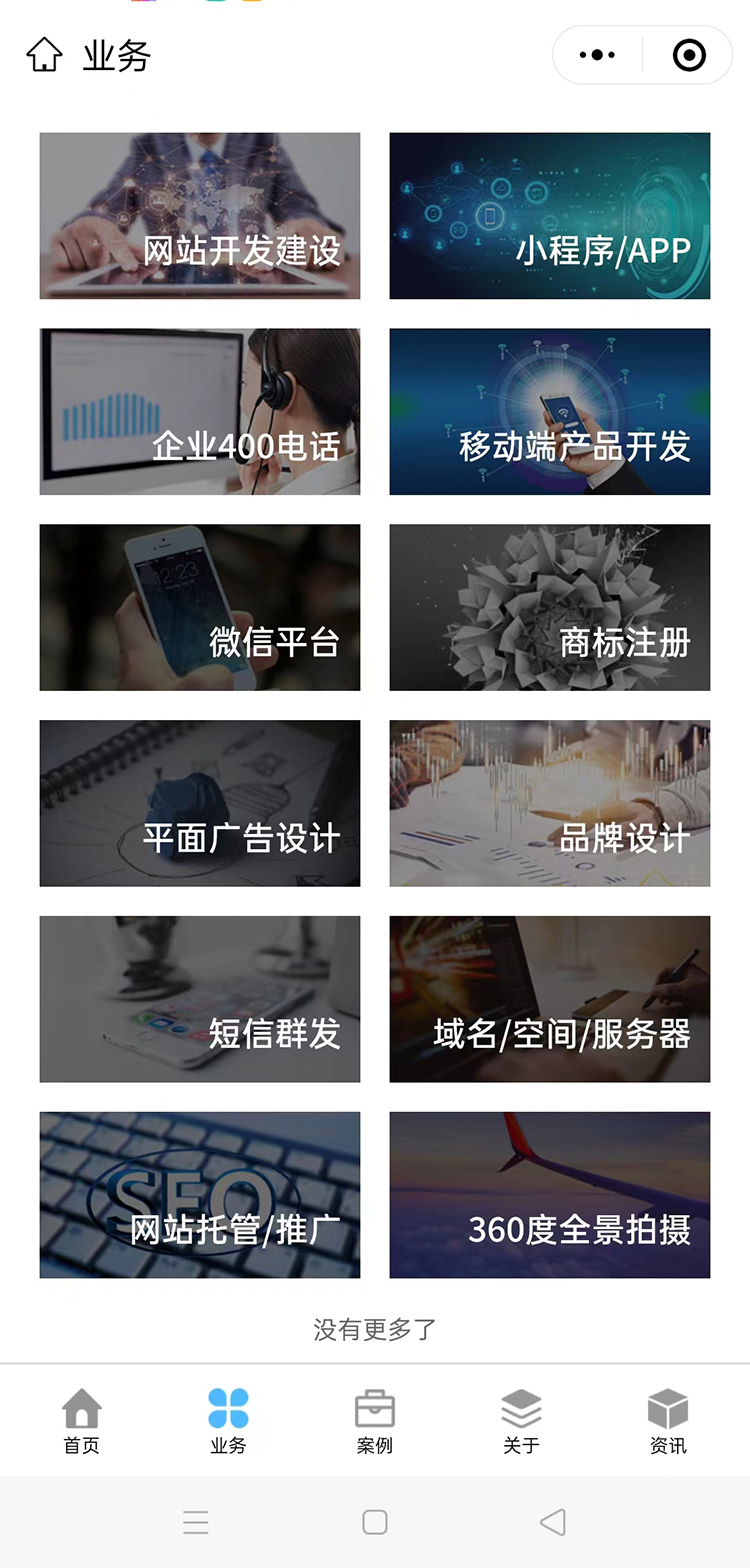The image size is (750, 1568).
Task: Open the 品牌设计 service tile
Action: [x=550, y=804]
